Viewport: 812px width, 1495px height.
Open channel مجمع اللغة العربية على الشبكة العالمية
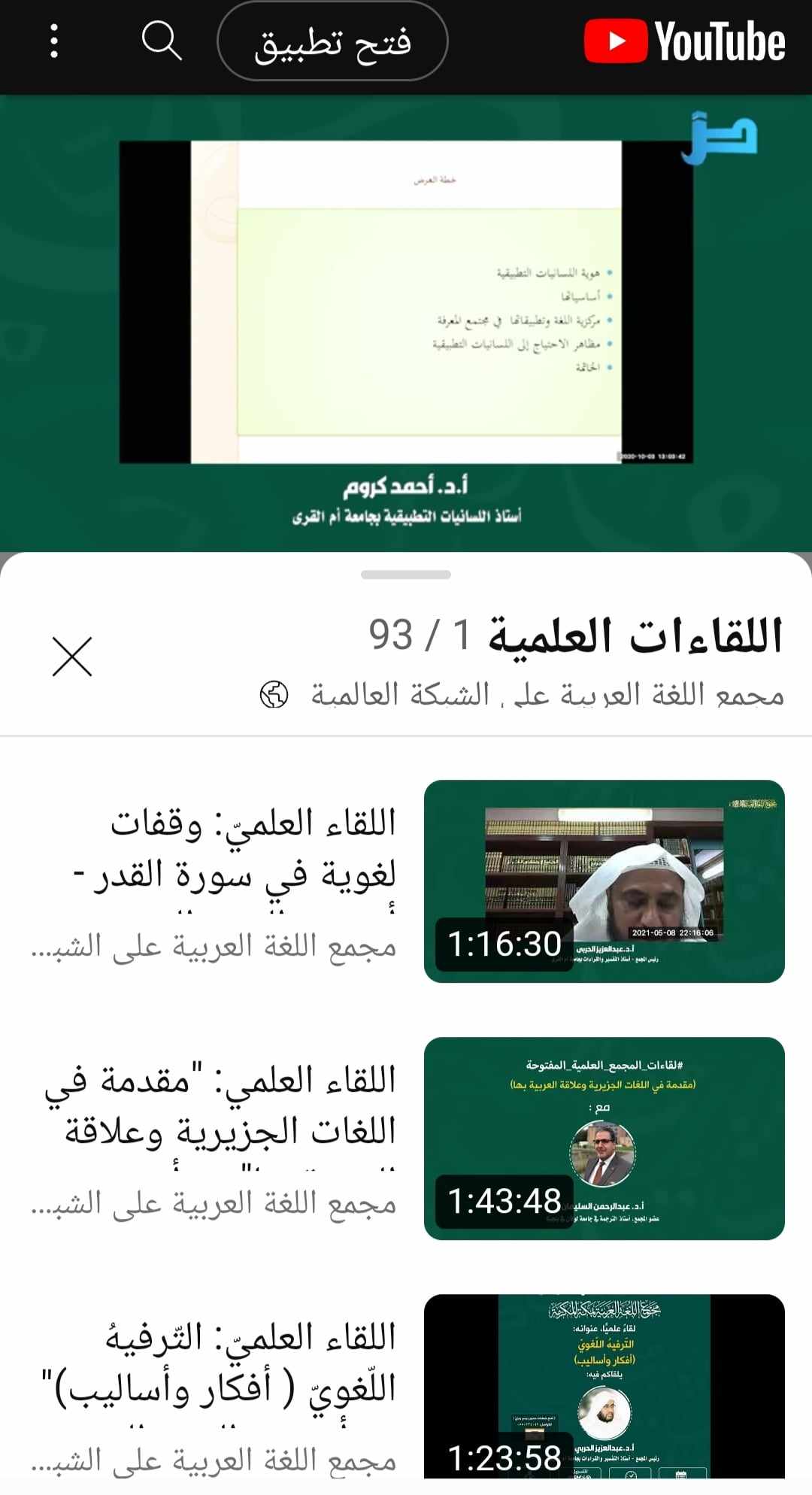547,695
